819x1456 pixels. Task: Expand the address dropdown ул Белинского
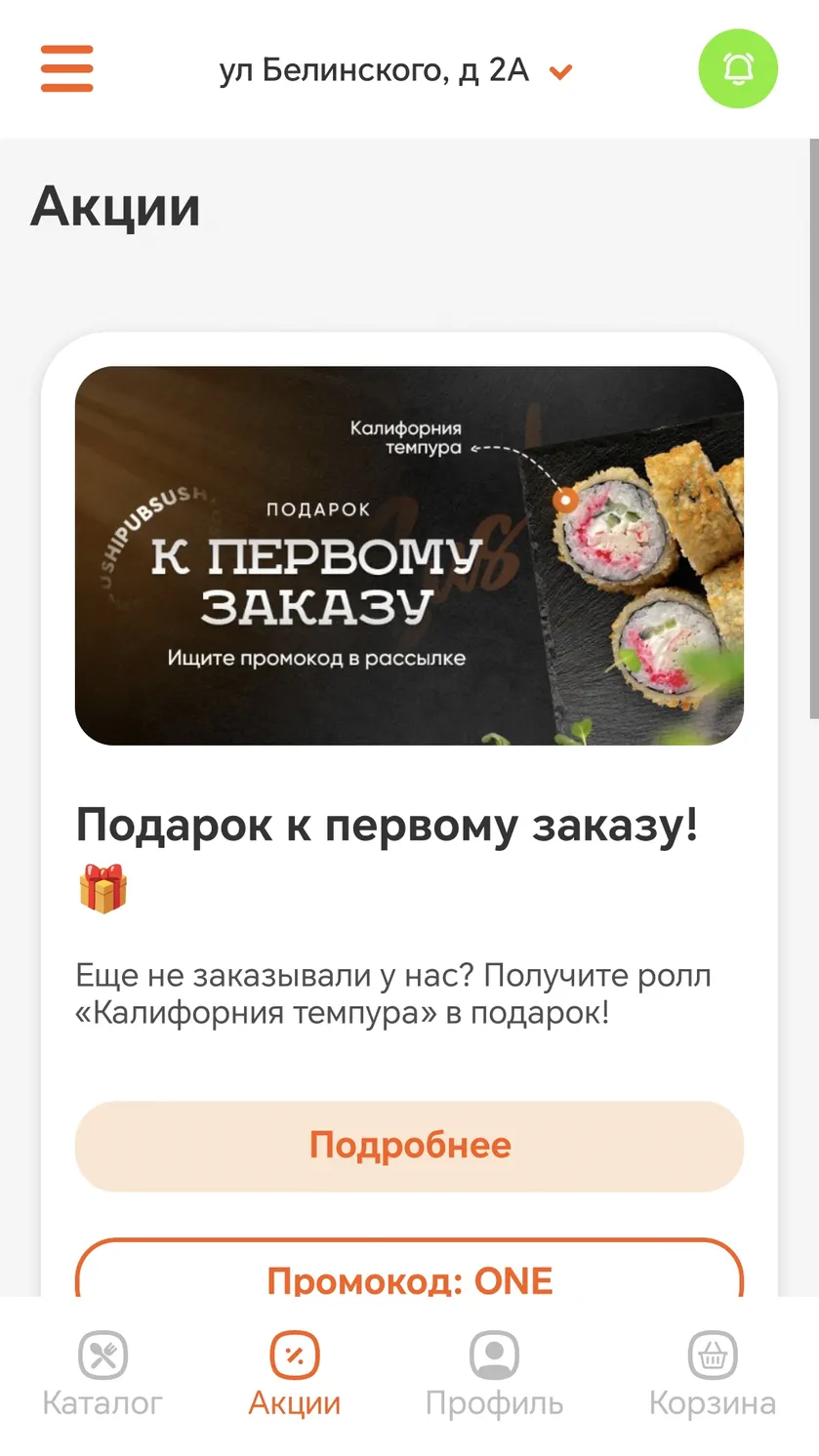(x=395, y=70)
